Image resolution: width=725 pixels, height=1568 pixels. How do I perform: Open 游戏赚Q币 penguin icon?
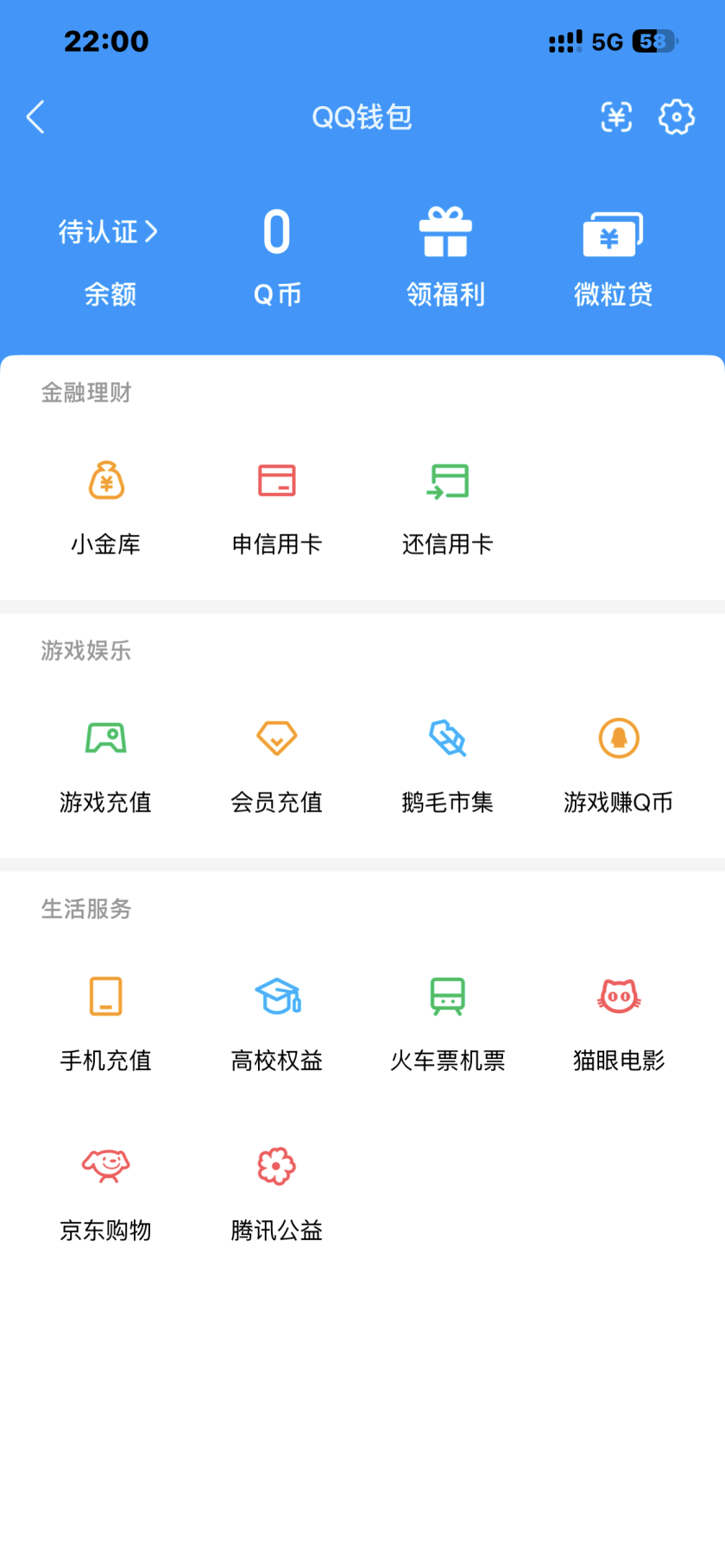pyautogui.click(x=618, y=740)
